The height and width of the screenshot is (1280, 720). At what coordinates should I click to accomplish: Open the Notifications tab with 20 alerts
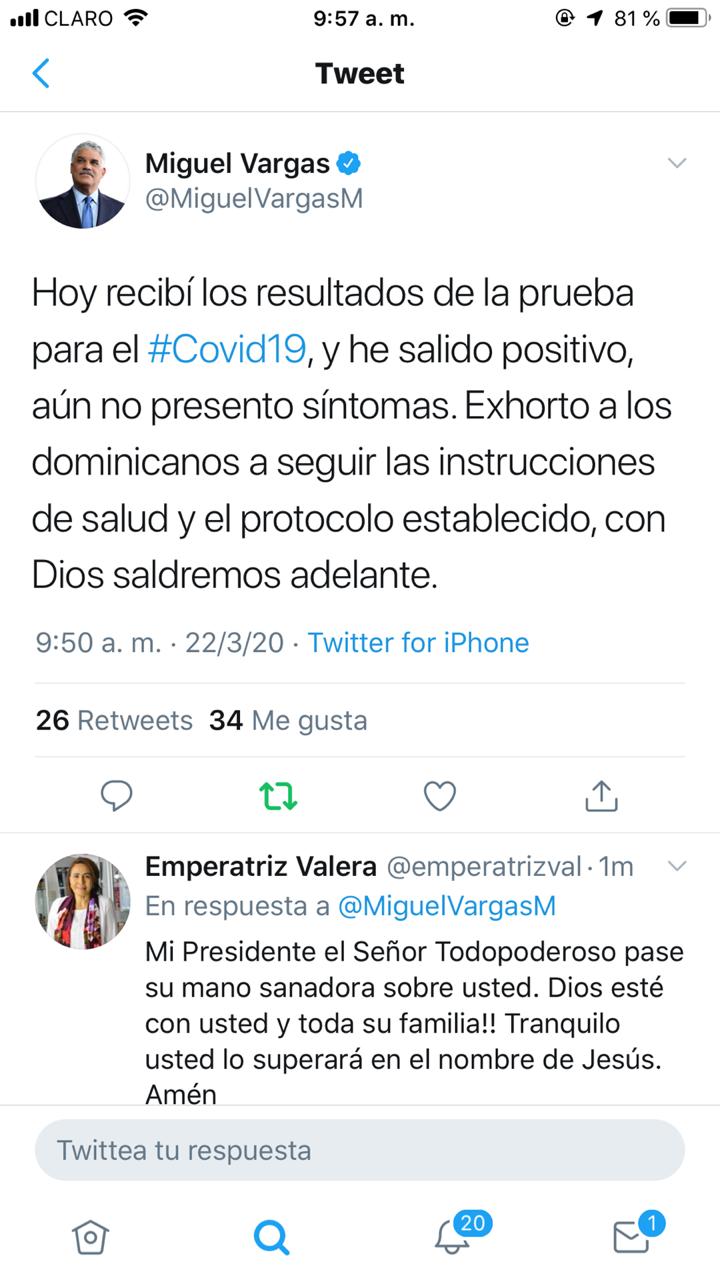[453, 1238]
